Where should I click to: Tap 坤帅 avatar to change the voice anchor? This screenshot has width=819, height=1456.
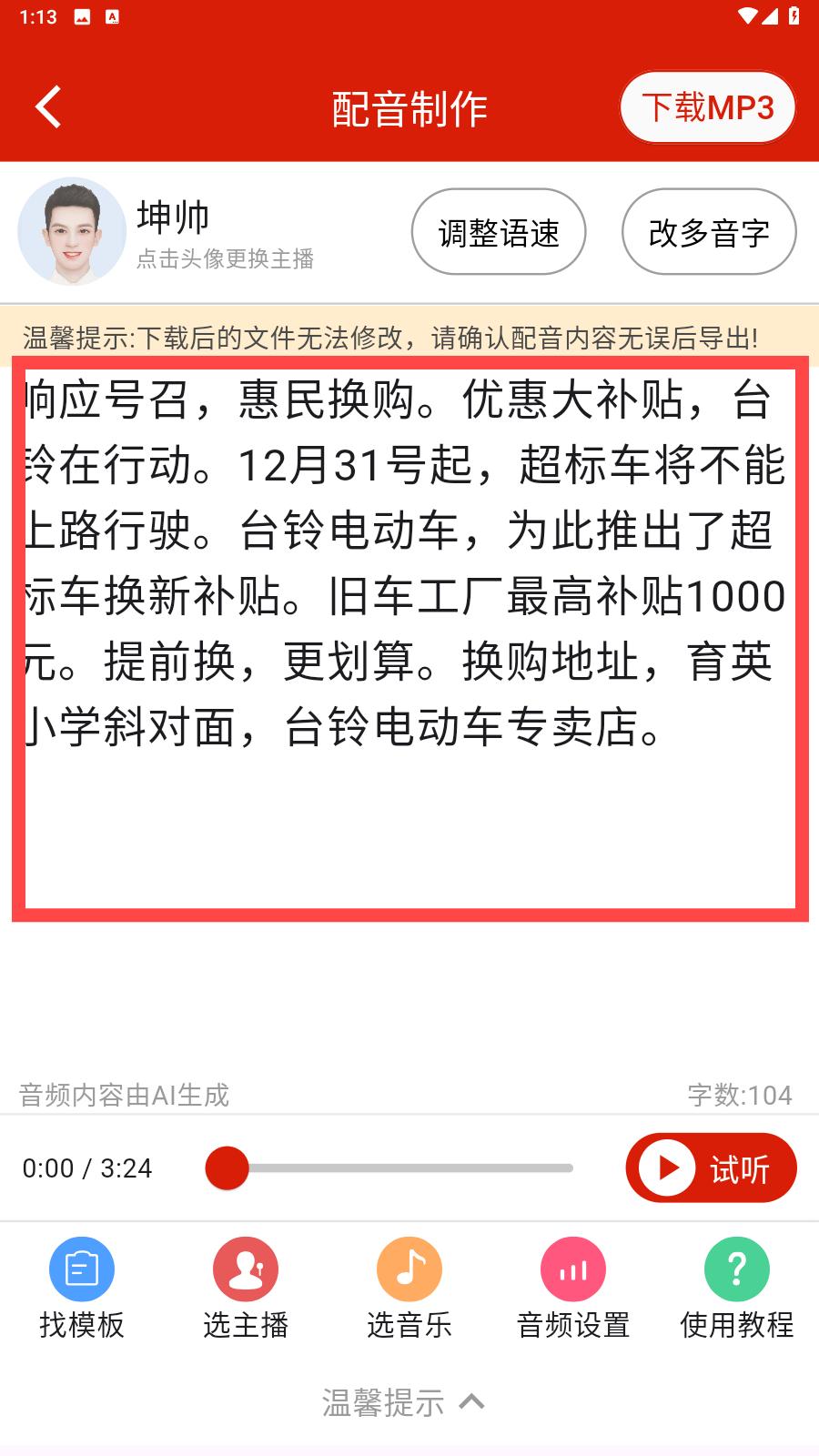click(72, 231)
